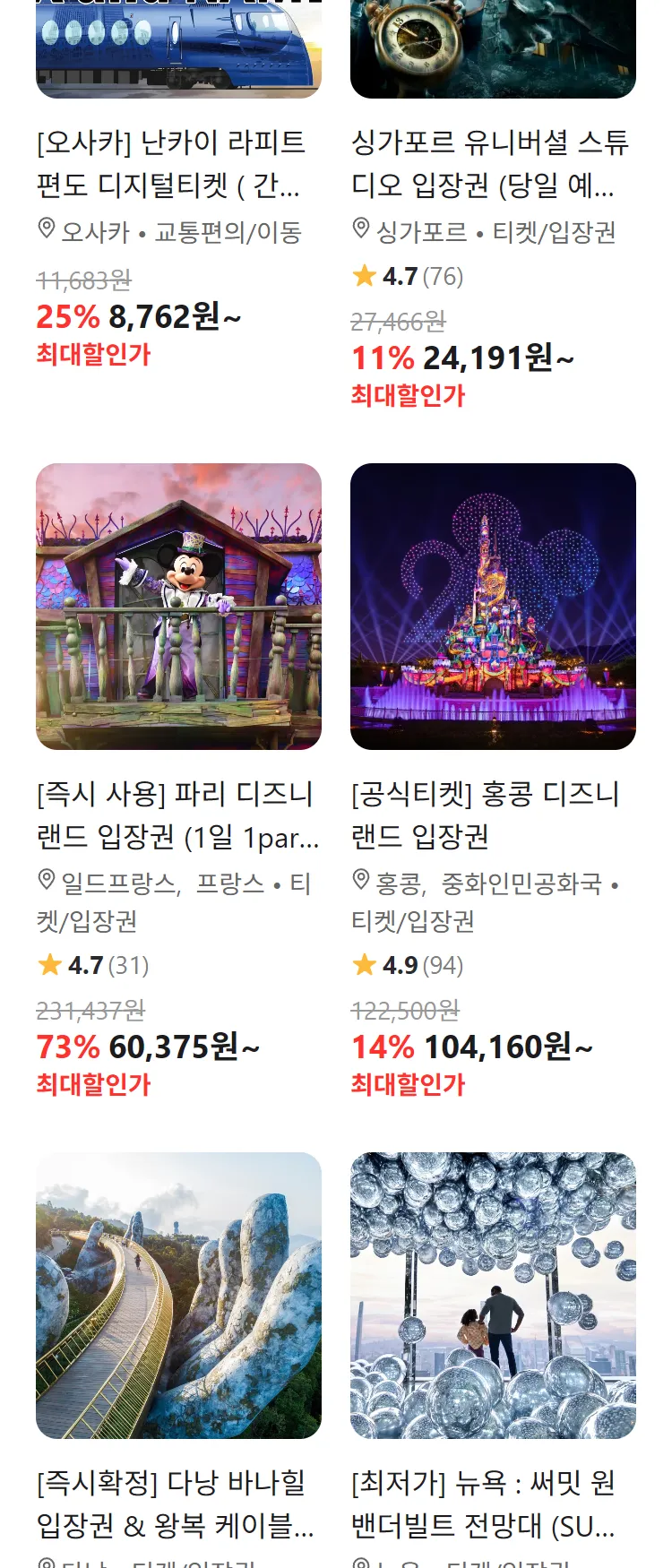Screen dimensions: 672x1568
Task: Open Singapore Universal Studios ticket card
Action: coord(492,164)
